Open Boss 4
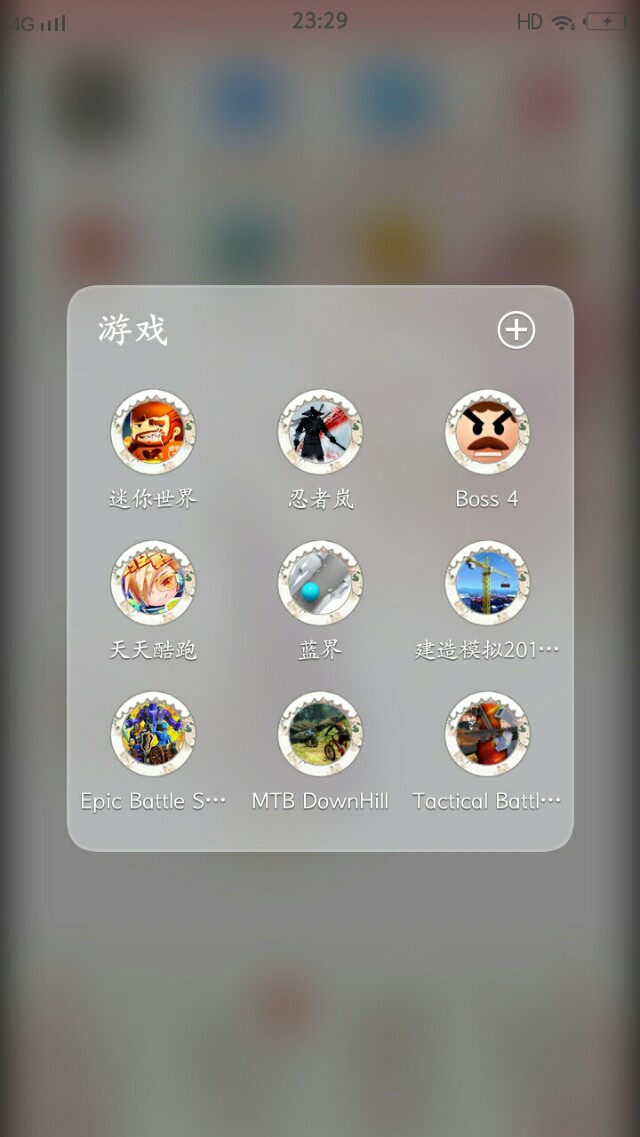 click(487, 432)
